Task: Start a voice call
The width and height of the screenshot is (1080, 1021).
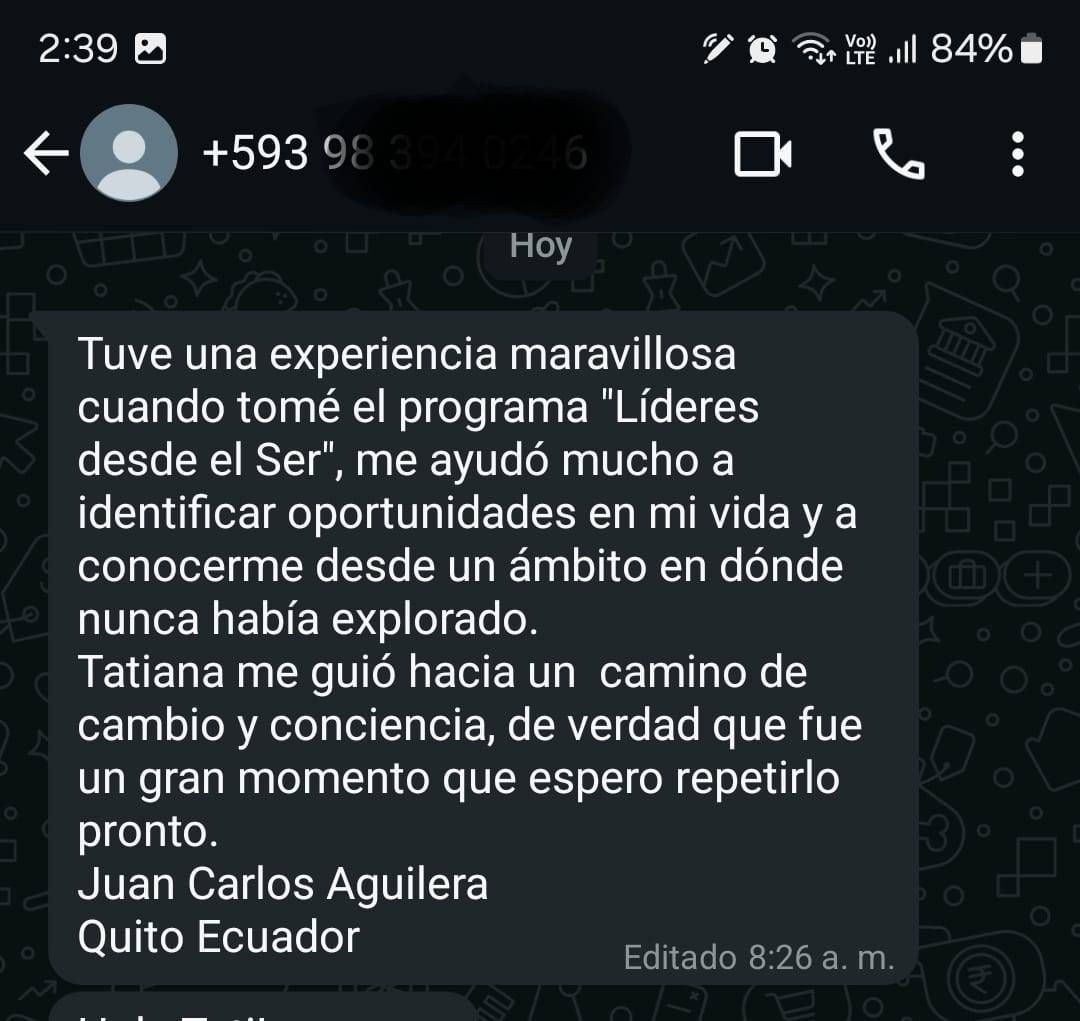Action: pos(899,154)
